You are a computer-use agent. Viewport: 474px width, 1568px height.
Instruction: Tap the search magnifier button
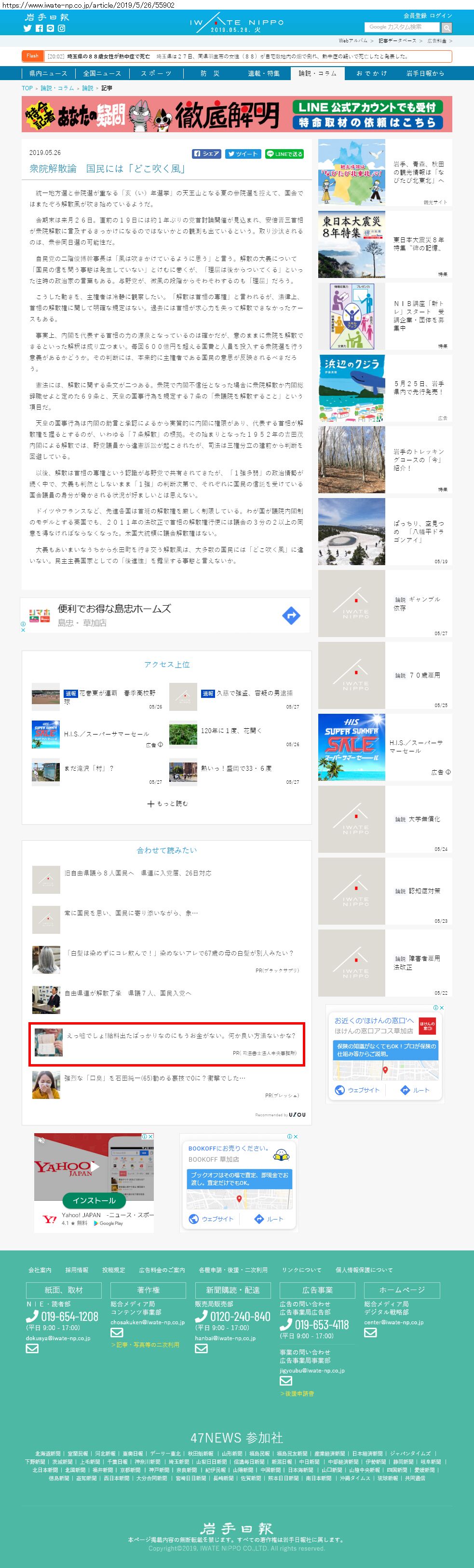click(x=447, y=28)
